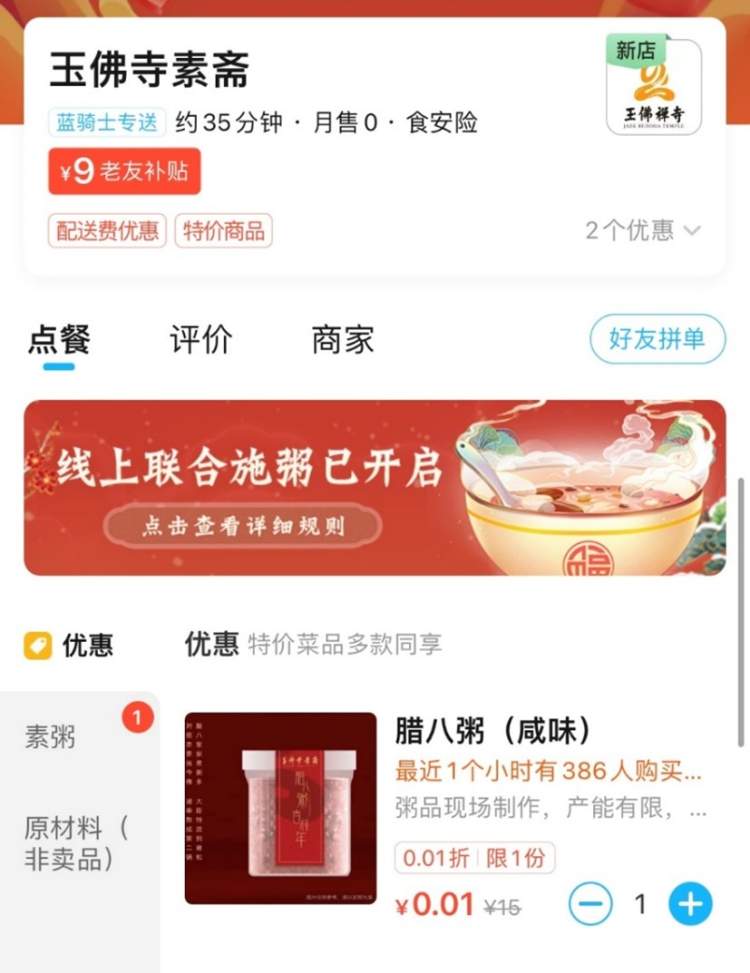Expand the 2个优惠 dropdown

[643, 231]
